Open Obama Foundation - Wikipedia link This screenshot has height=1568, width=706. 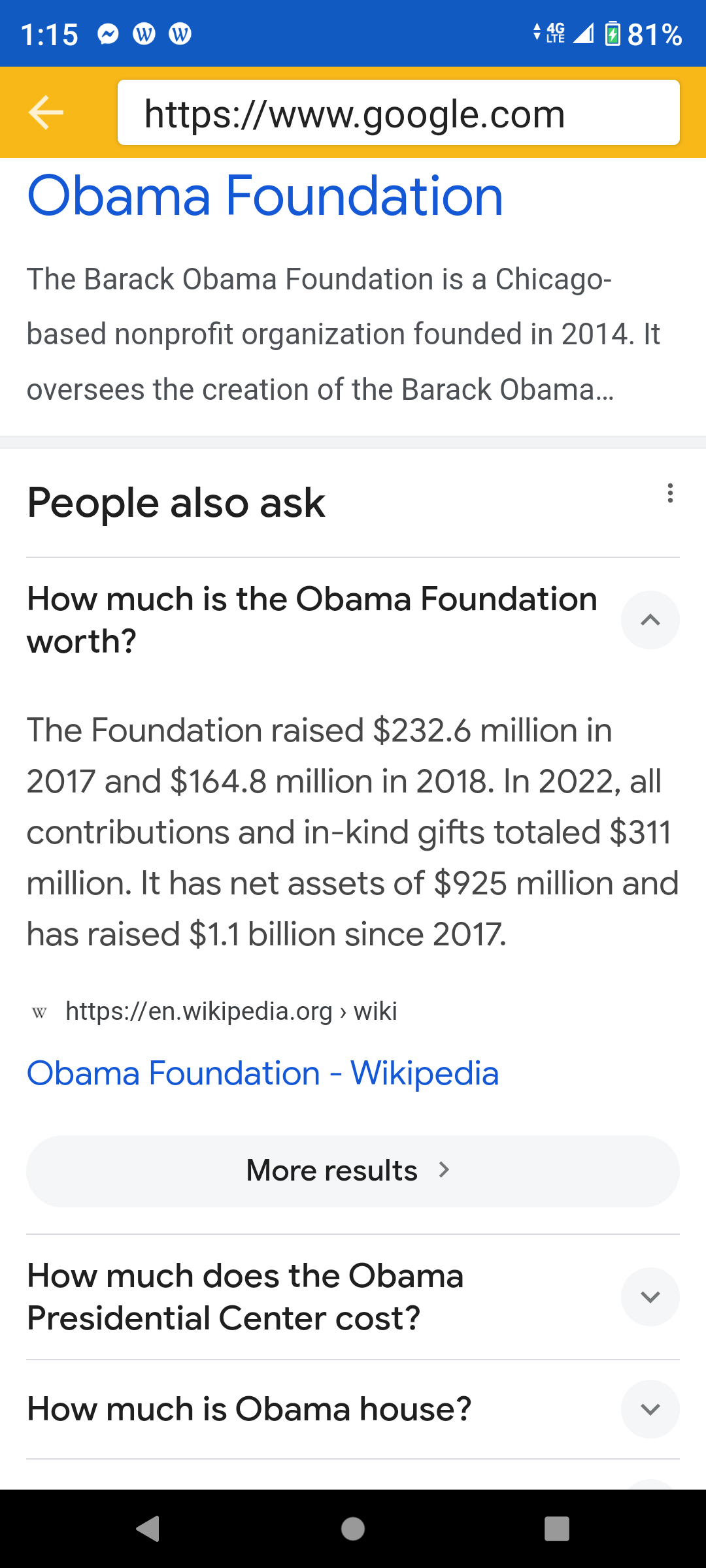coord(263,1073)
